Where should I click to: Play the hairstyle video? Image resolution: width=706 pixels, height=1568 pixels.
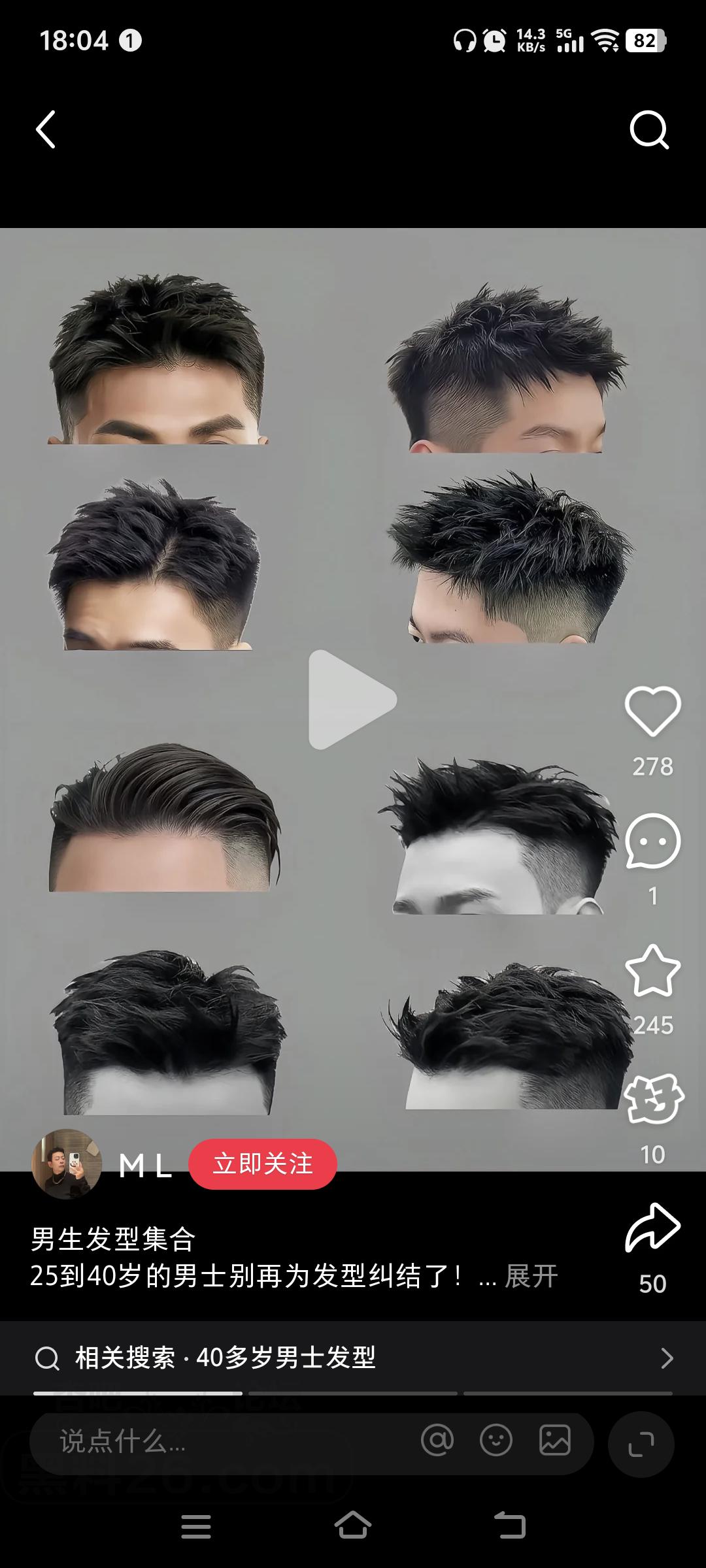click(352, 699)
